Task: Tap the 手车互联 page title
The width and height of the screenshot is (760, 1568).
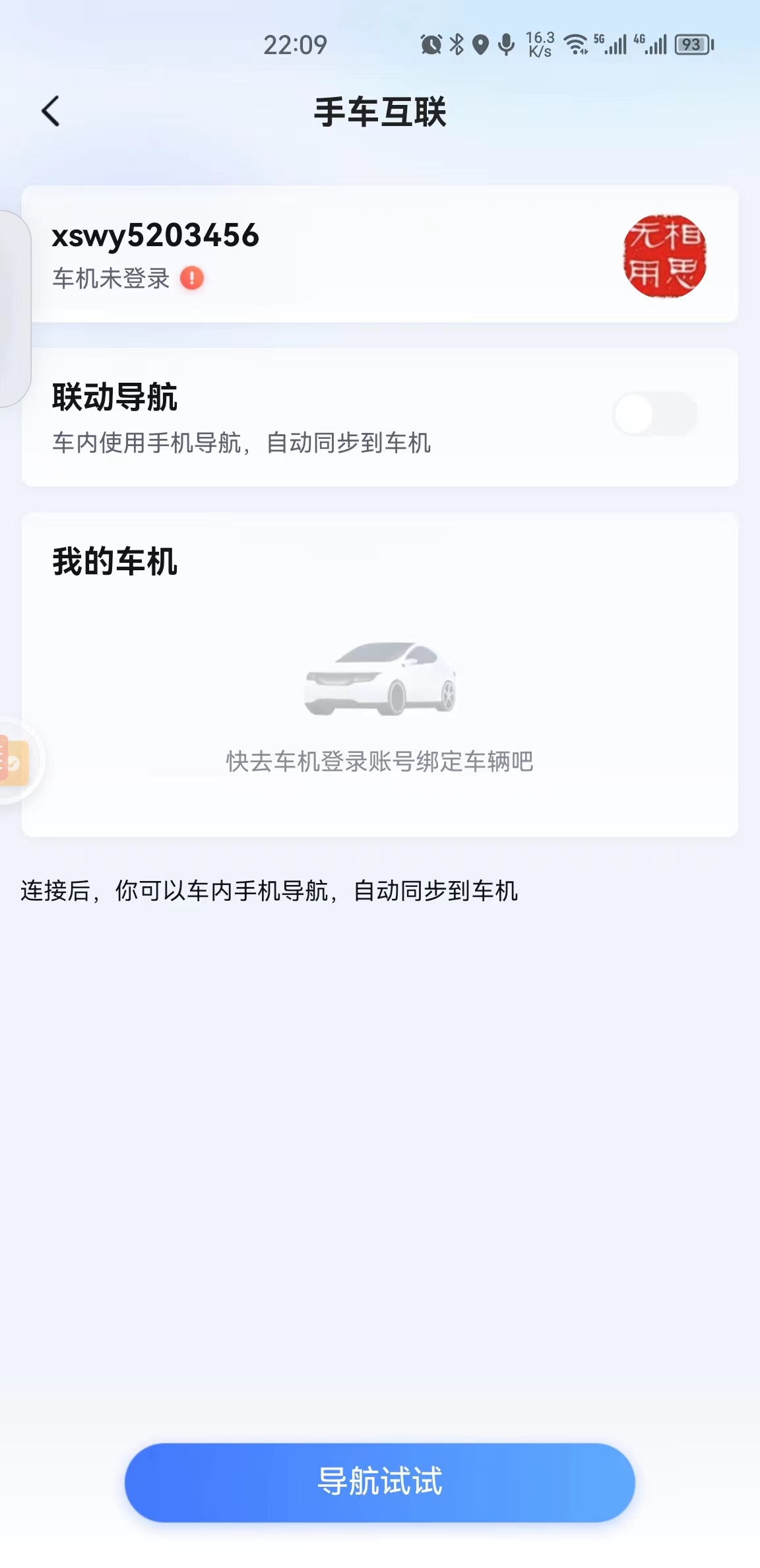Action: [x=380, y=111]
